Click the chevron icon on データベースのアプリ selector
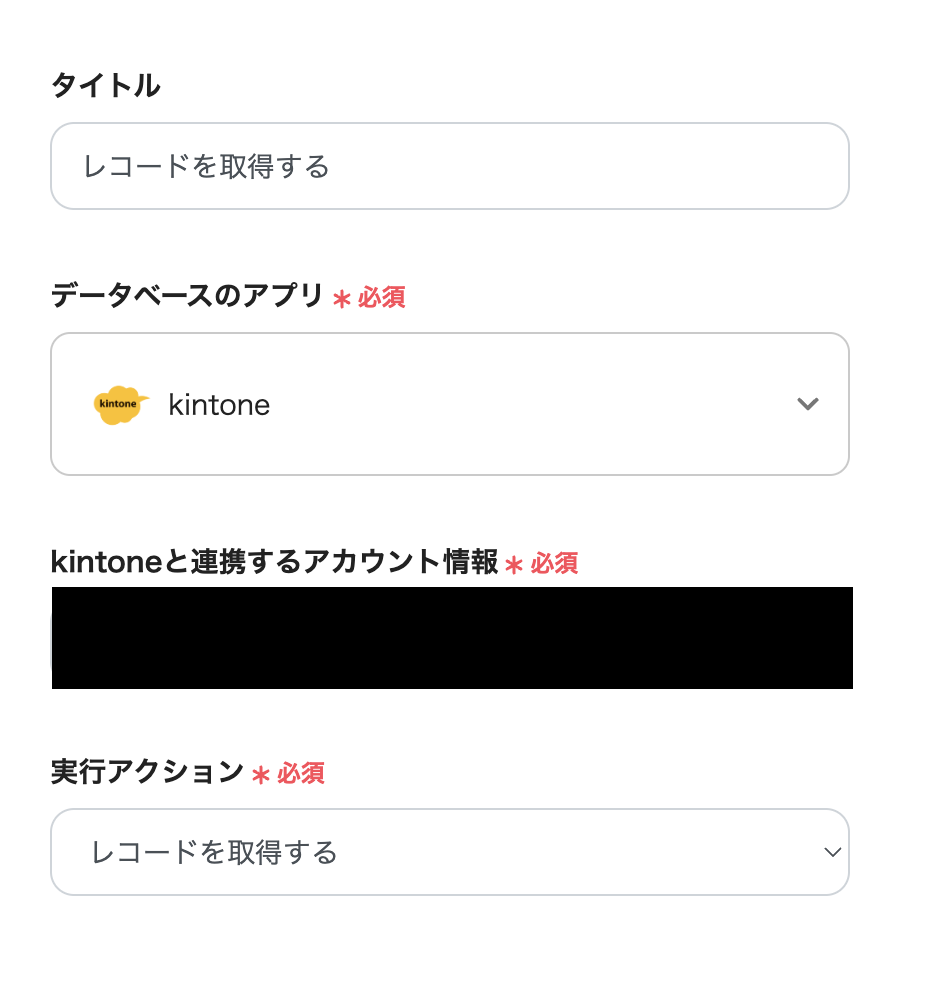 (807, 404)
